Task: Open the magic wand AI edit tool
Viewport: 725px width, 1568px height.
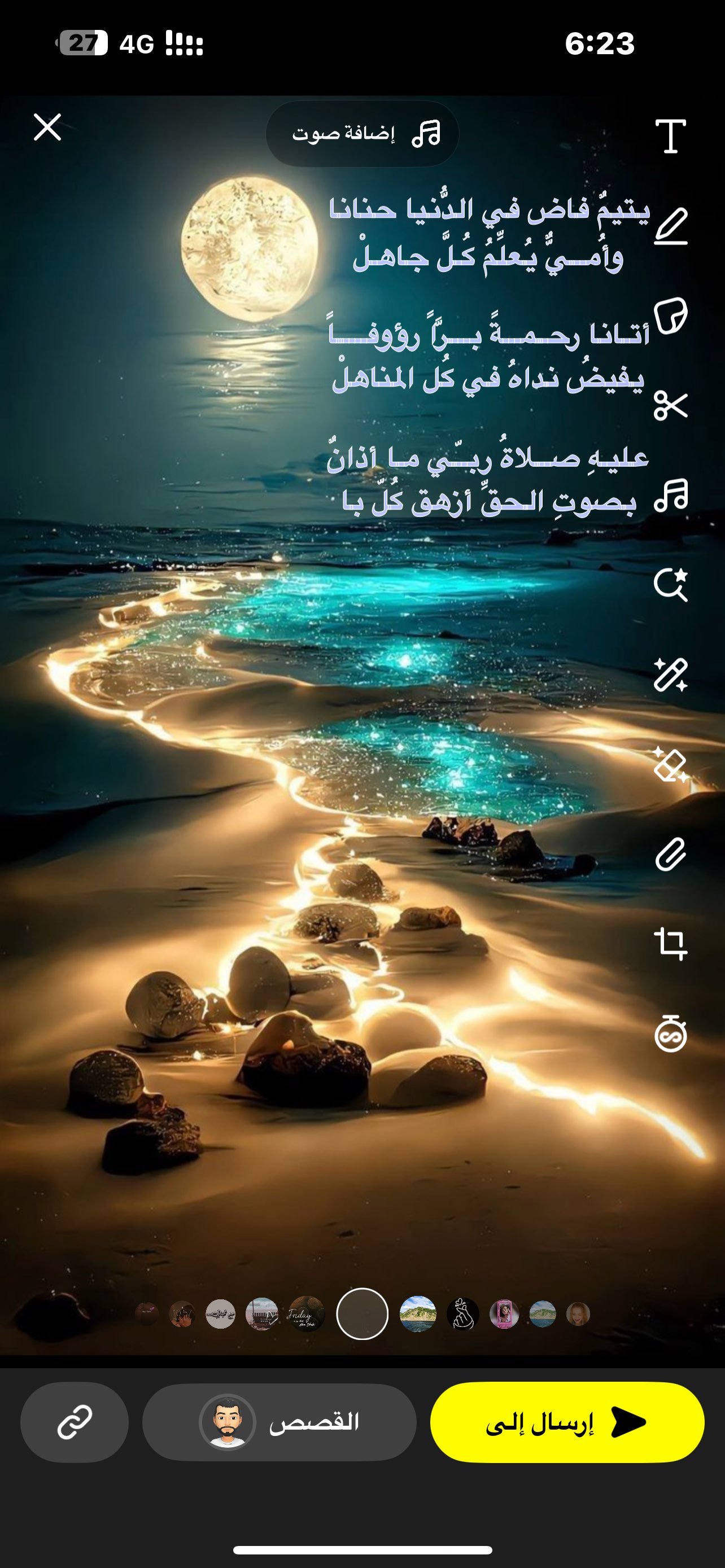Action: tap(670, 674)
